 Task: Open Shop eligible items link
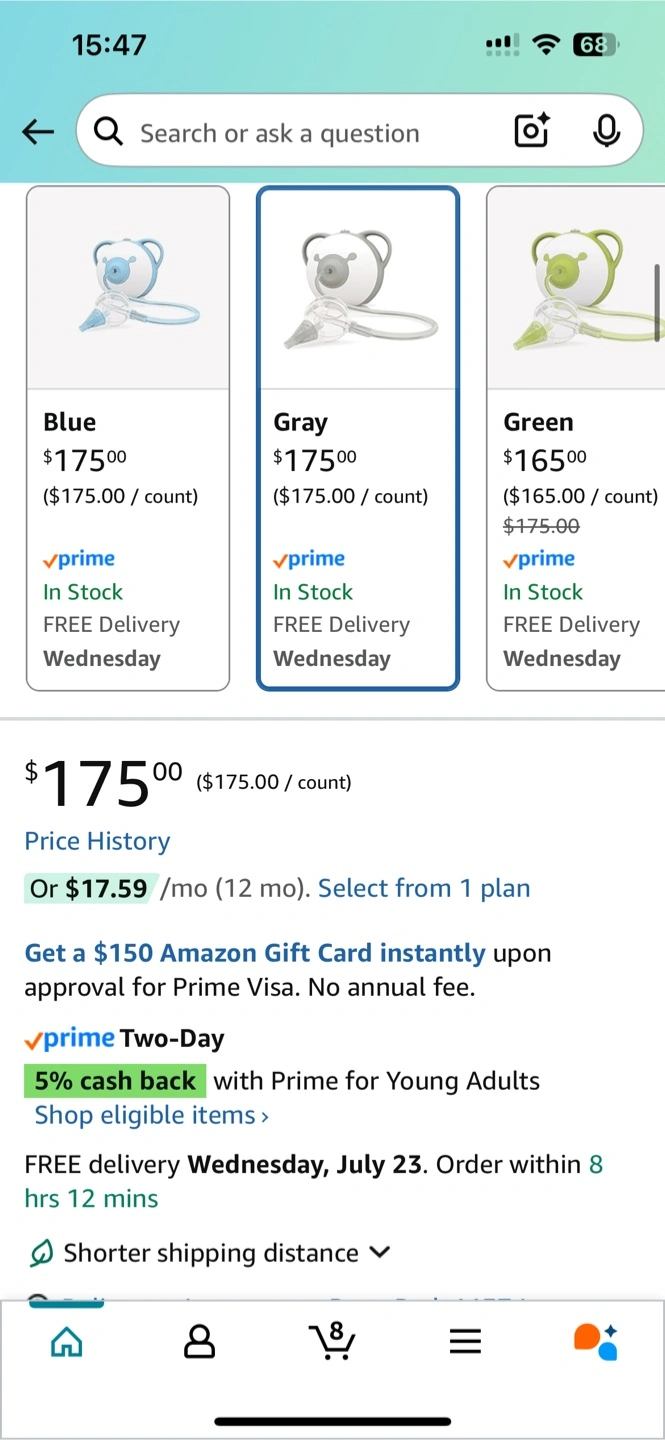(x=151, y=1115)
